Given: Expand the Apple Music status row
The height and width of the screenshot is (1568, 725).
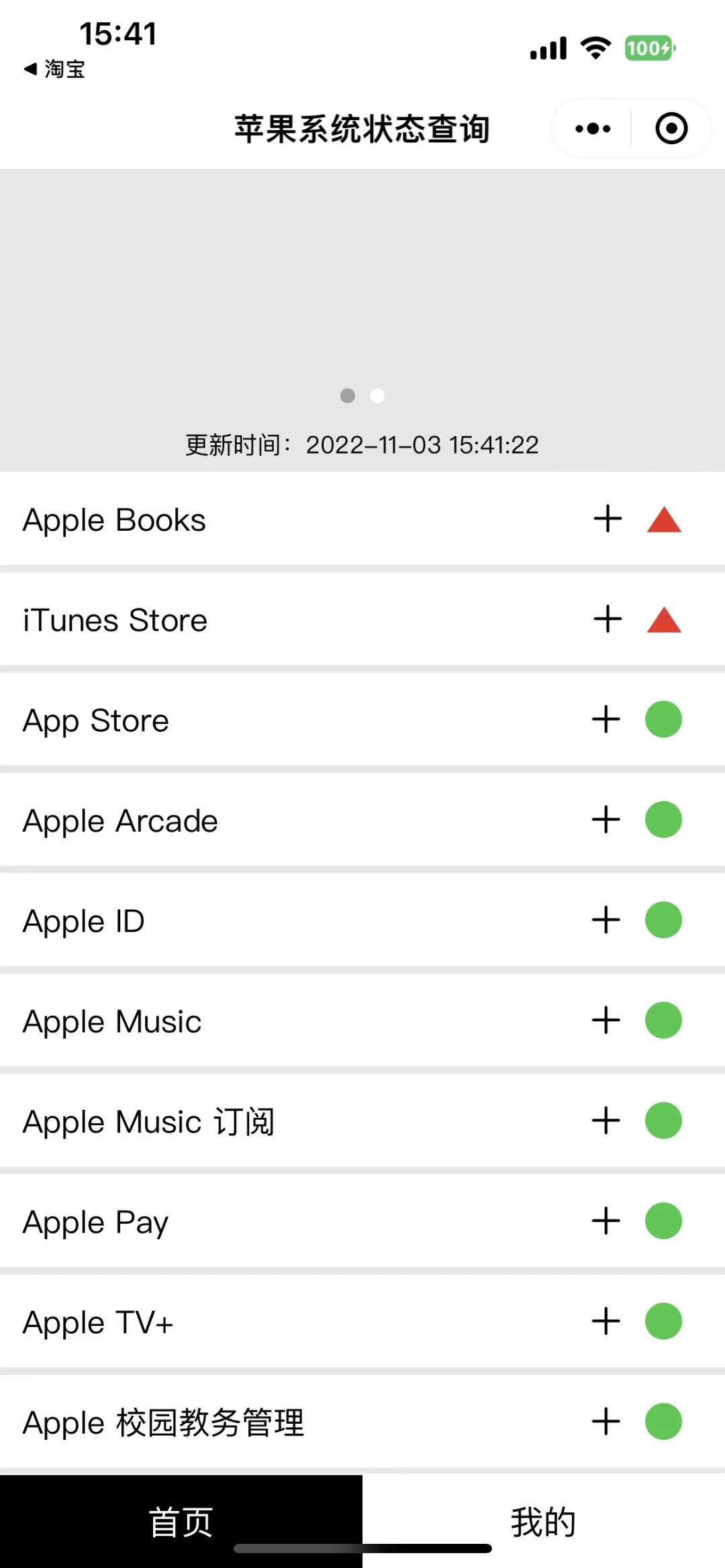Looking at the screenshot, I should [x=606, y=1021].
